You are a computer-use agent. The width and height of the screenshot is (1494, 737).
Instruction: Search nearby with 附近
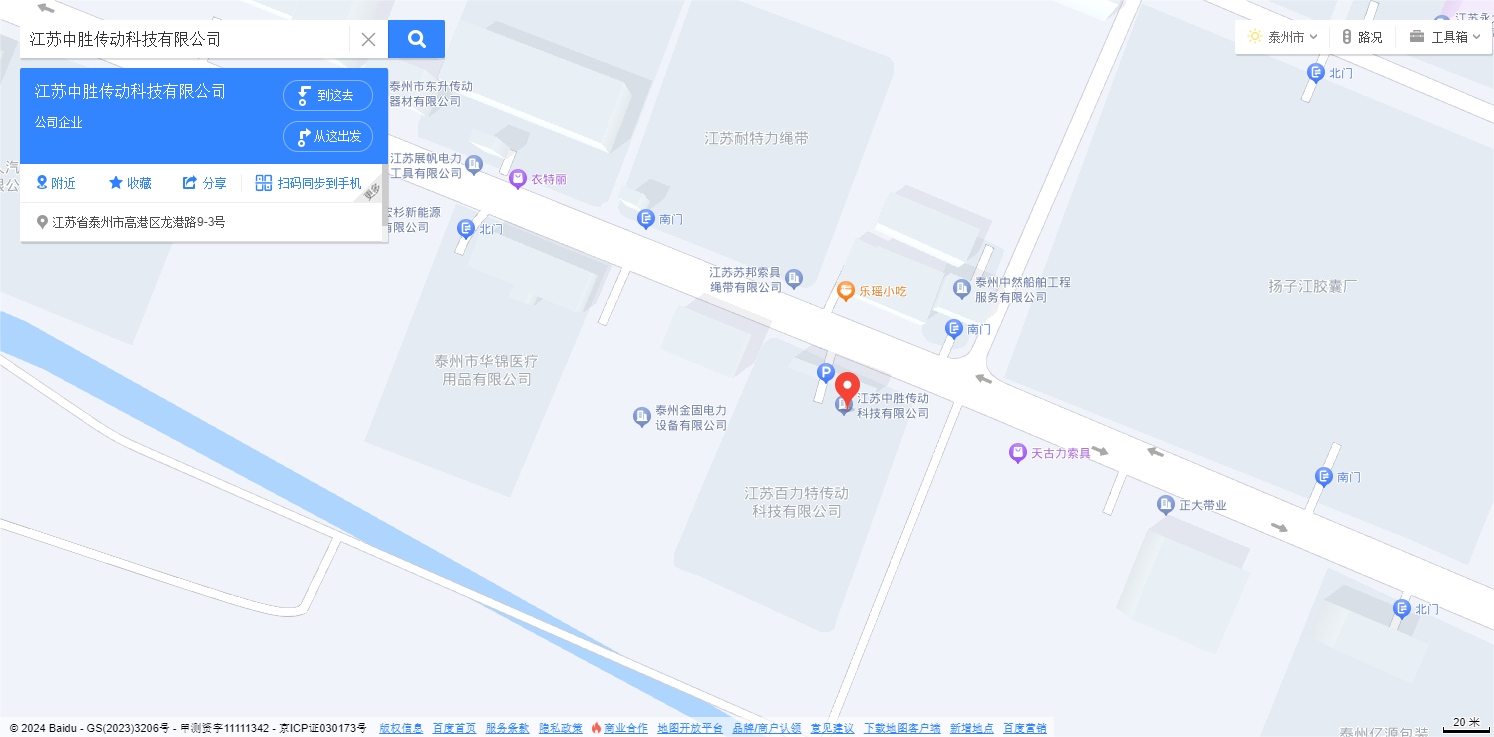tap(56, 183)
